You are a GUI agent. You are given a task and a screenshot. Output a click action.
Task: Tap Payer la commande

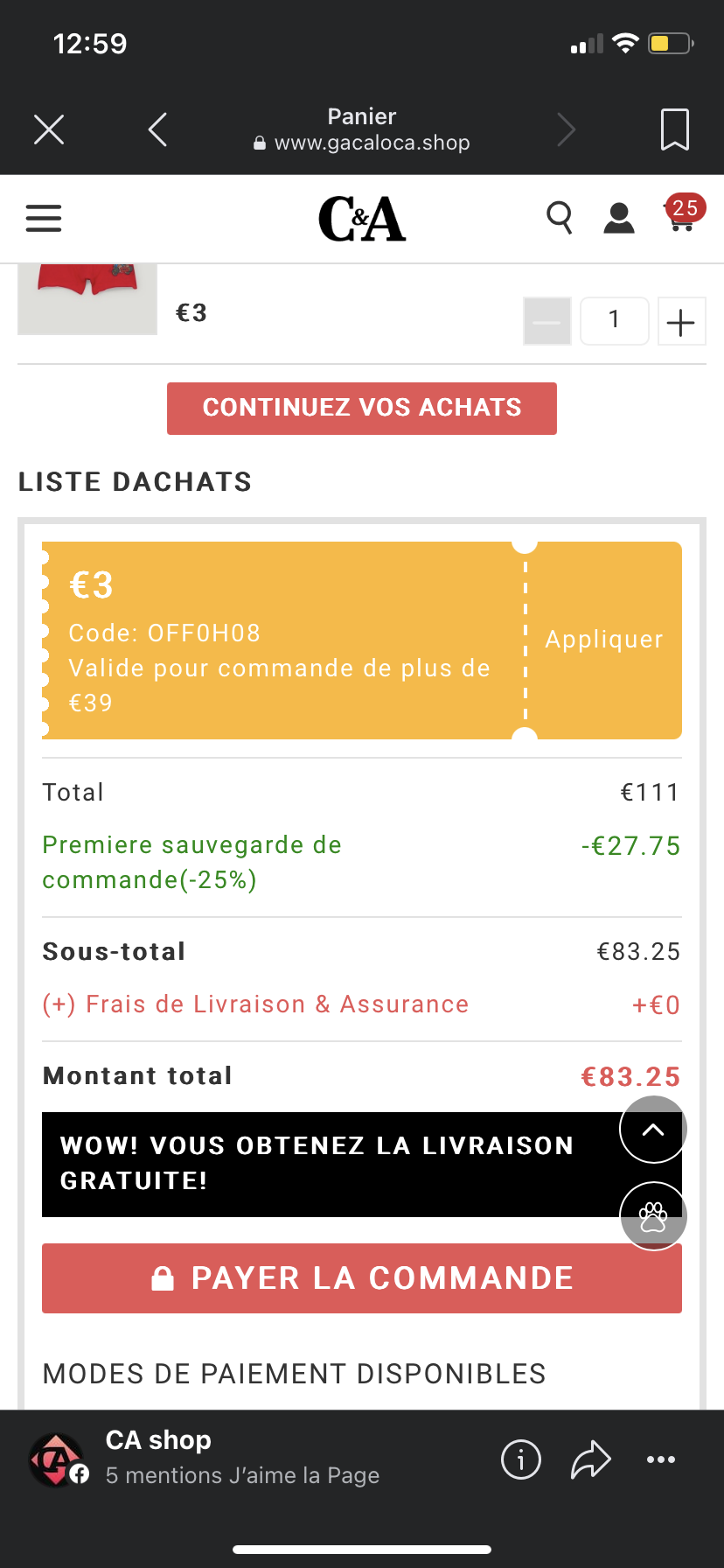pyautogui.click(x=362, y=1277)
